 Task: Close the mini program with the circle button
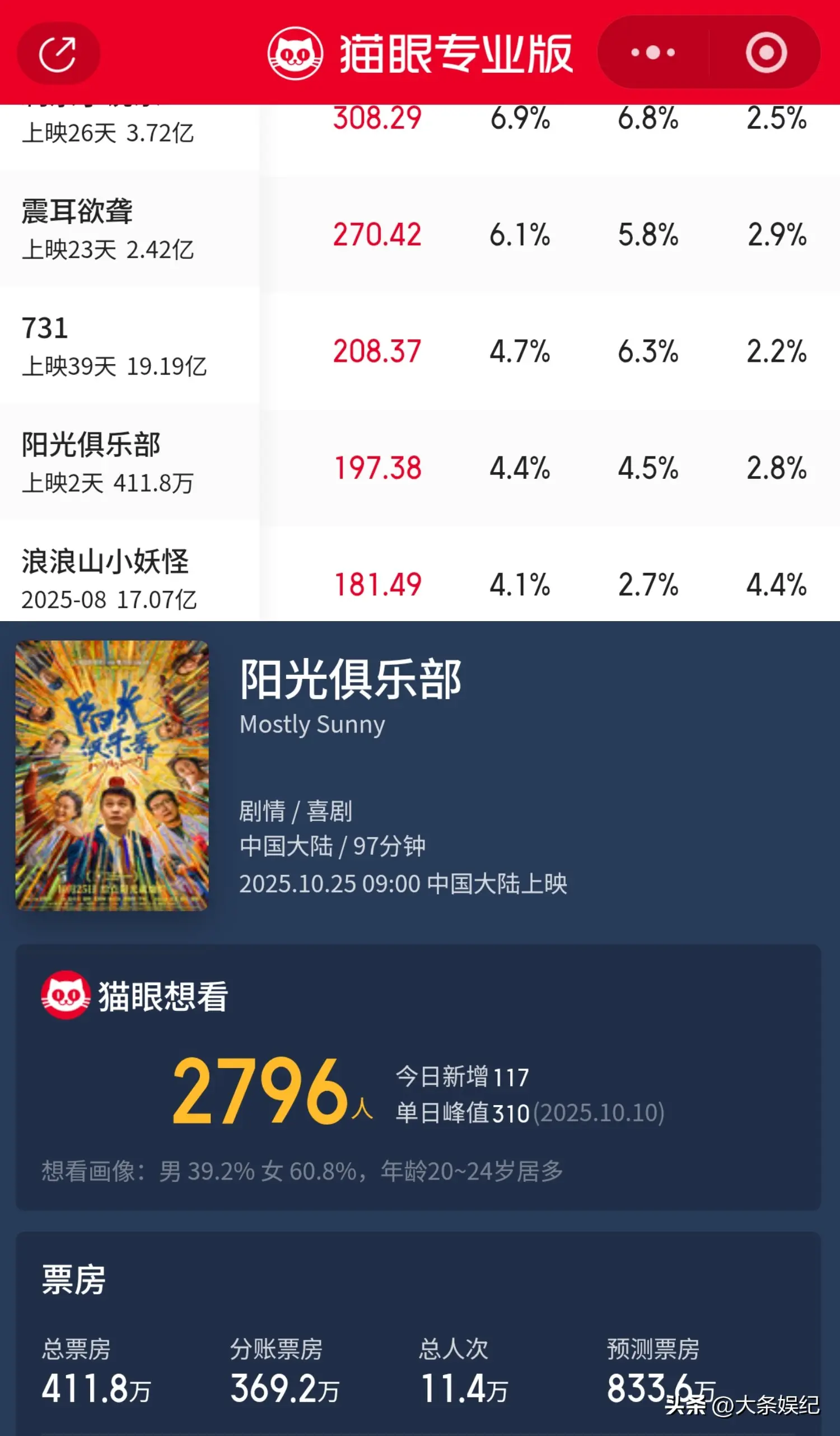tap(766, 53)
